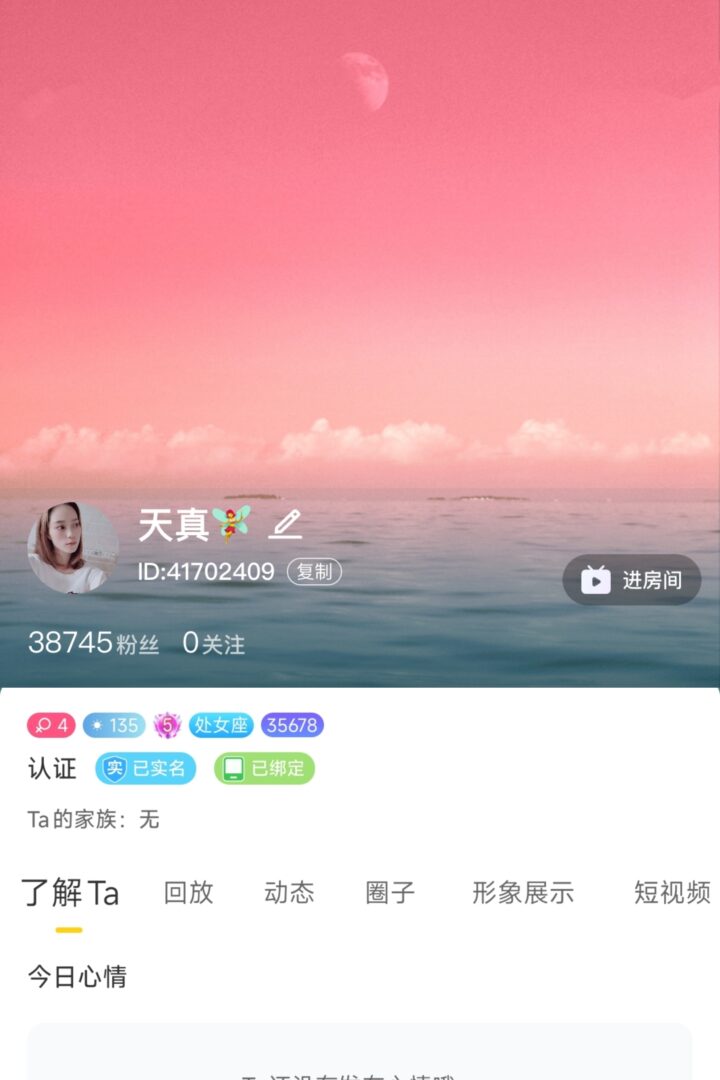
Task: Select the 了解Ta tab
Action: [70, 892]
